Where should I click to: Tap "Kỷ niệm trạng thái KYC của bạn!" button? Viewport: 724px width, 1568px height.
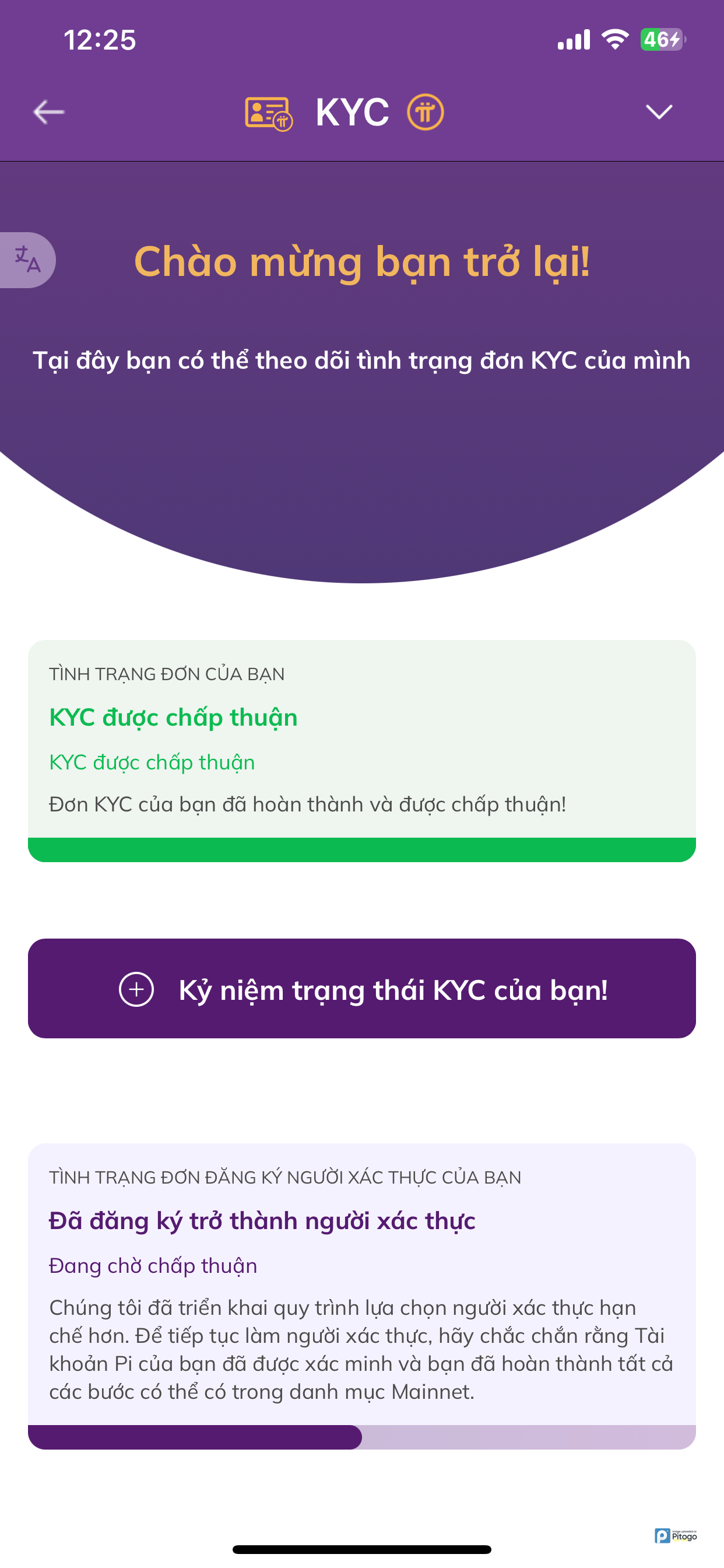click(362, 989)
